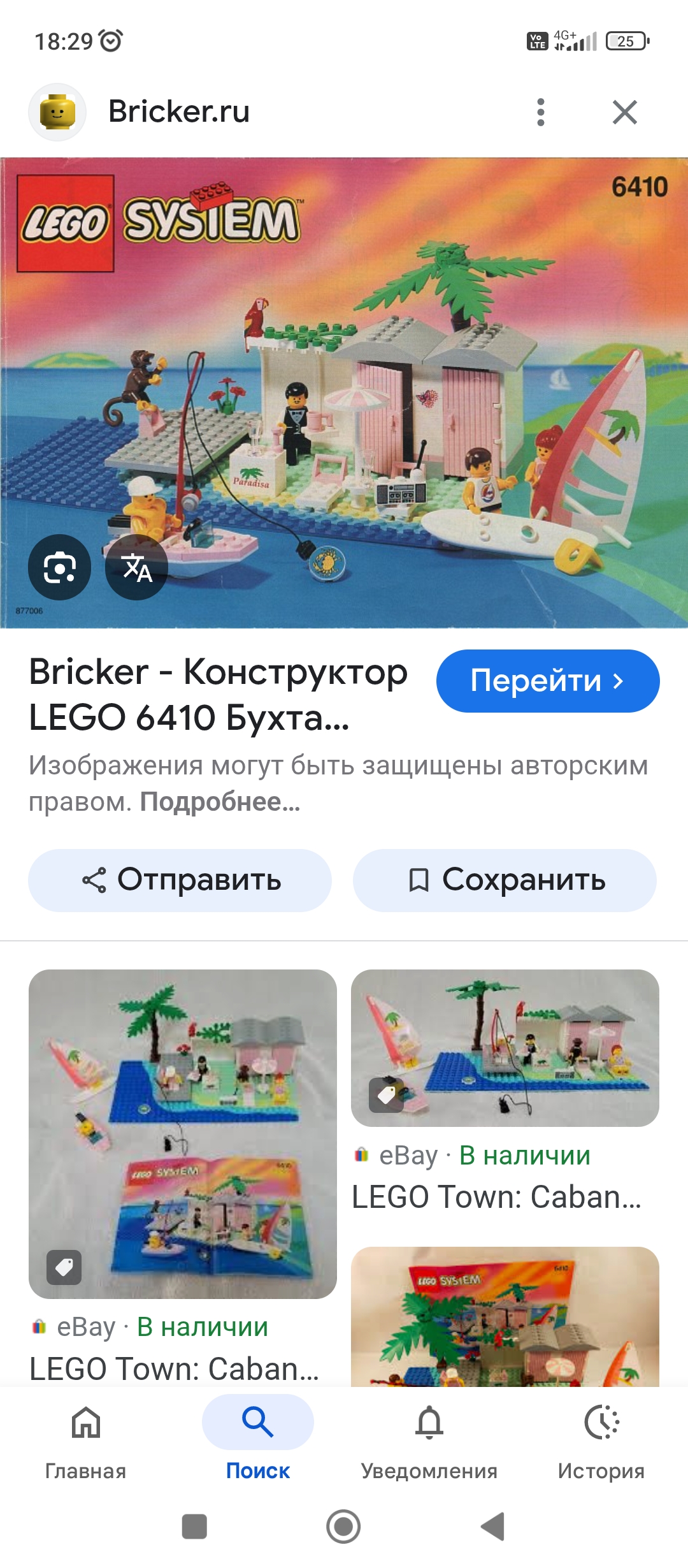Open the boxed palm tree set tile
688x1568 pixels.
(x=505, y=1316)
